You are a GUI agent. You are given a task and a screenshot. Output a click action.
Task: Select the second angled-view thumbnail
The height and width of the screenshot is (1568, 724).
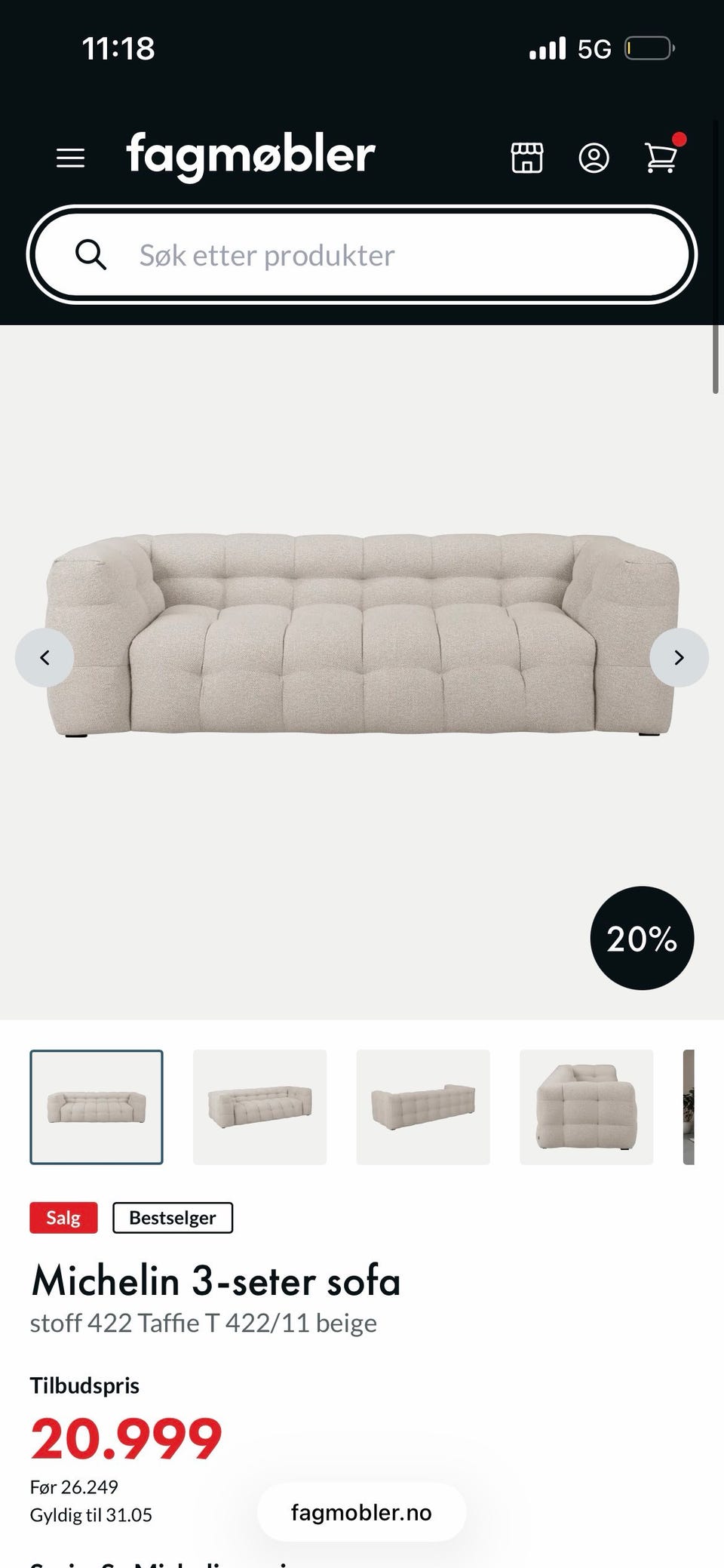(x=259, y=1107)
